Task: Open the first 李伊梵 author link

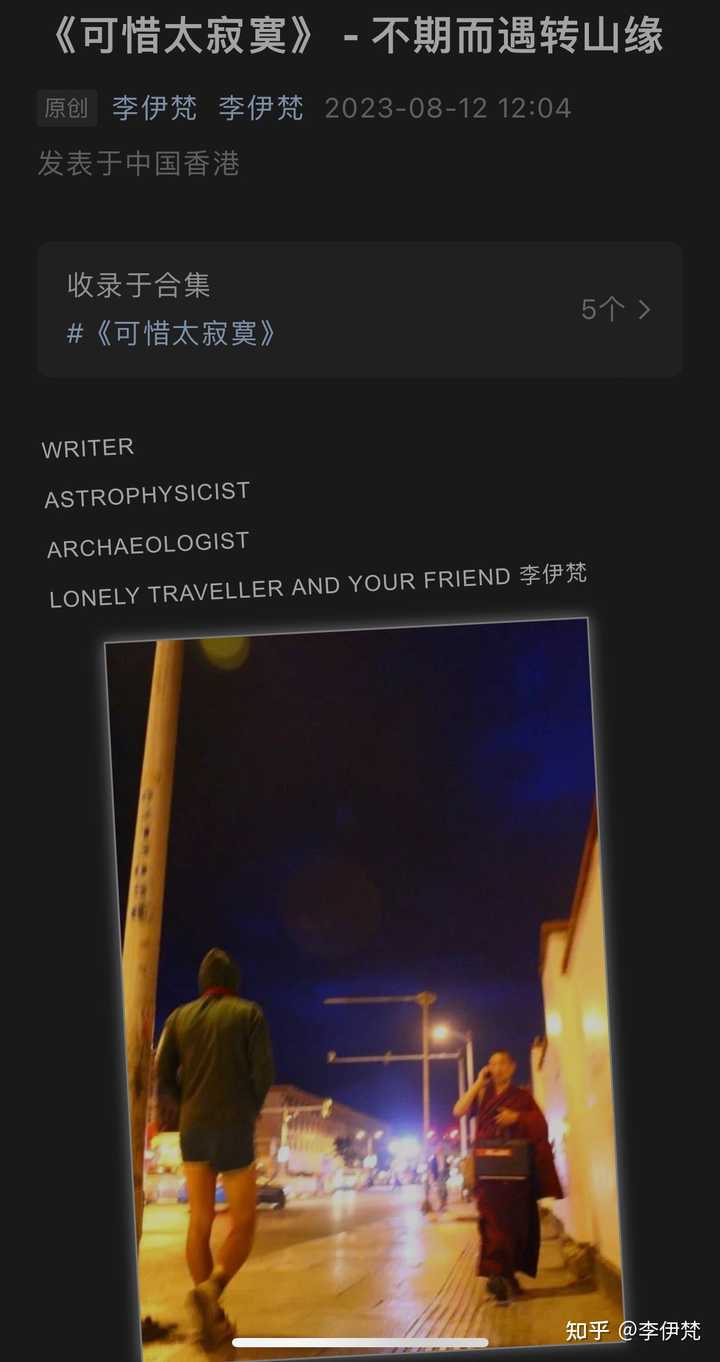Action: tap(154, 108)
